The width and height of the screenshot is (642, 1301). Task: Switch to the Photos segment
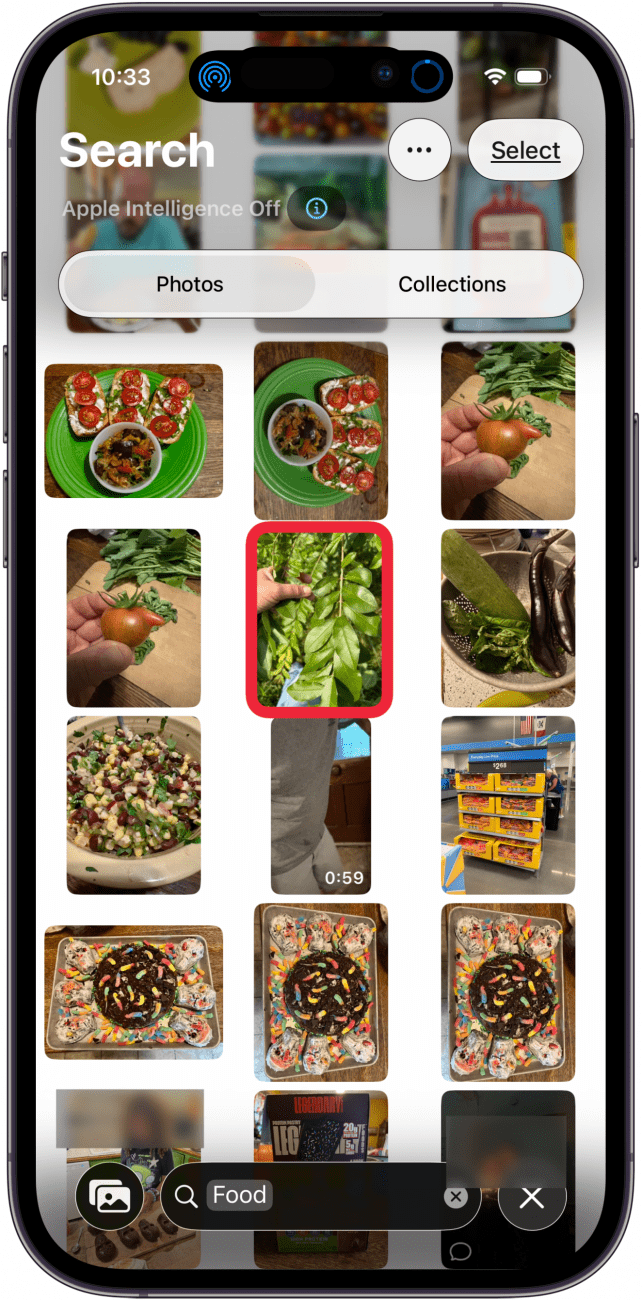coord(190,284)
